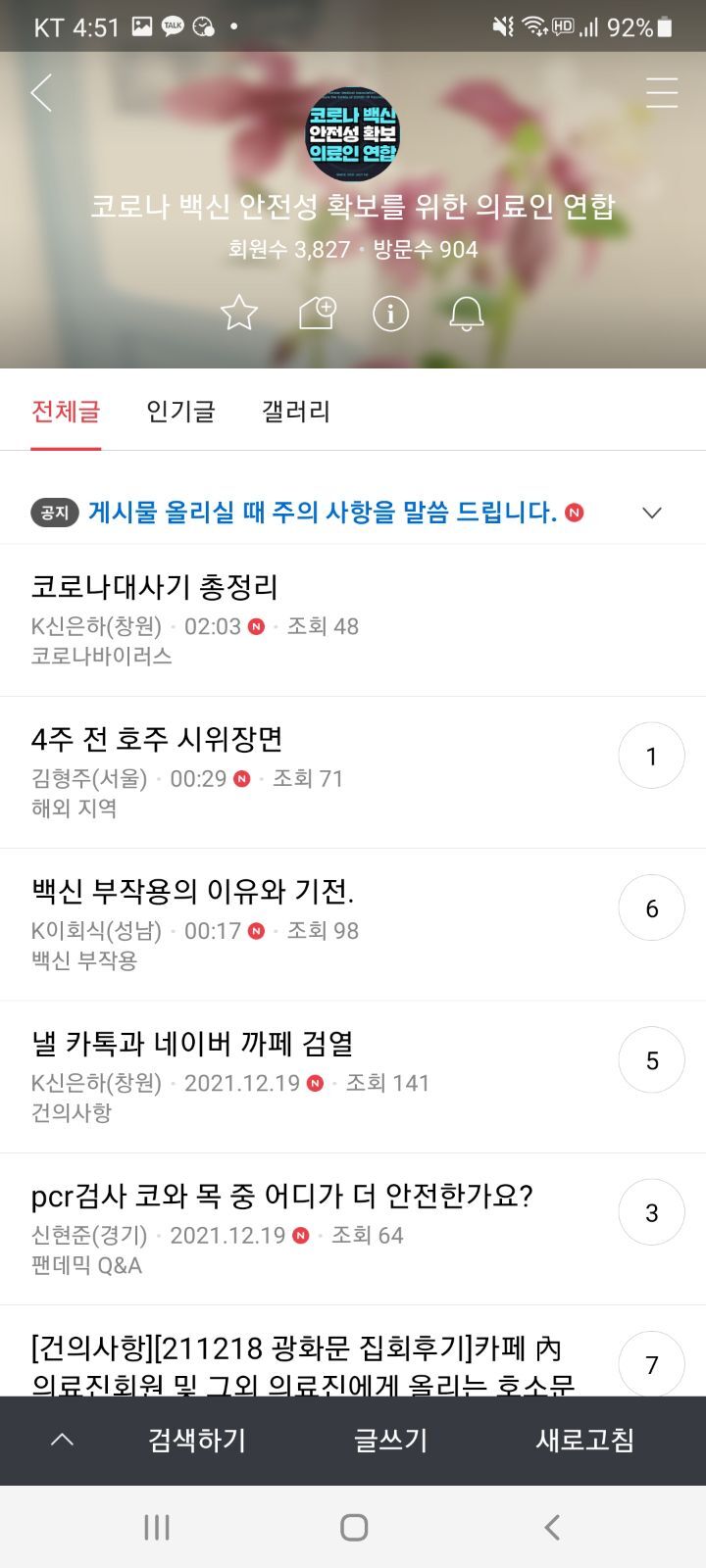Viewport: 706px width, 1568px height.
Task: Tap the system home button
Action: click(x=353, y=1527)
